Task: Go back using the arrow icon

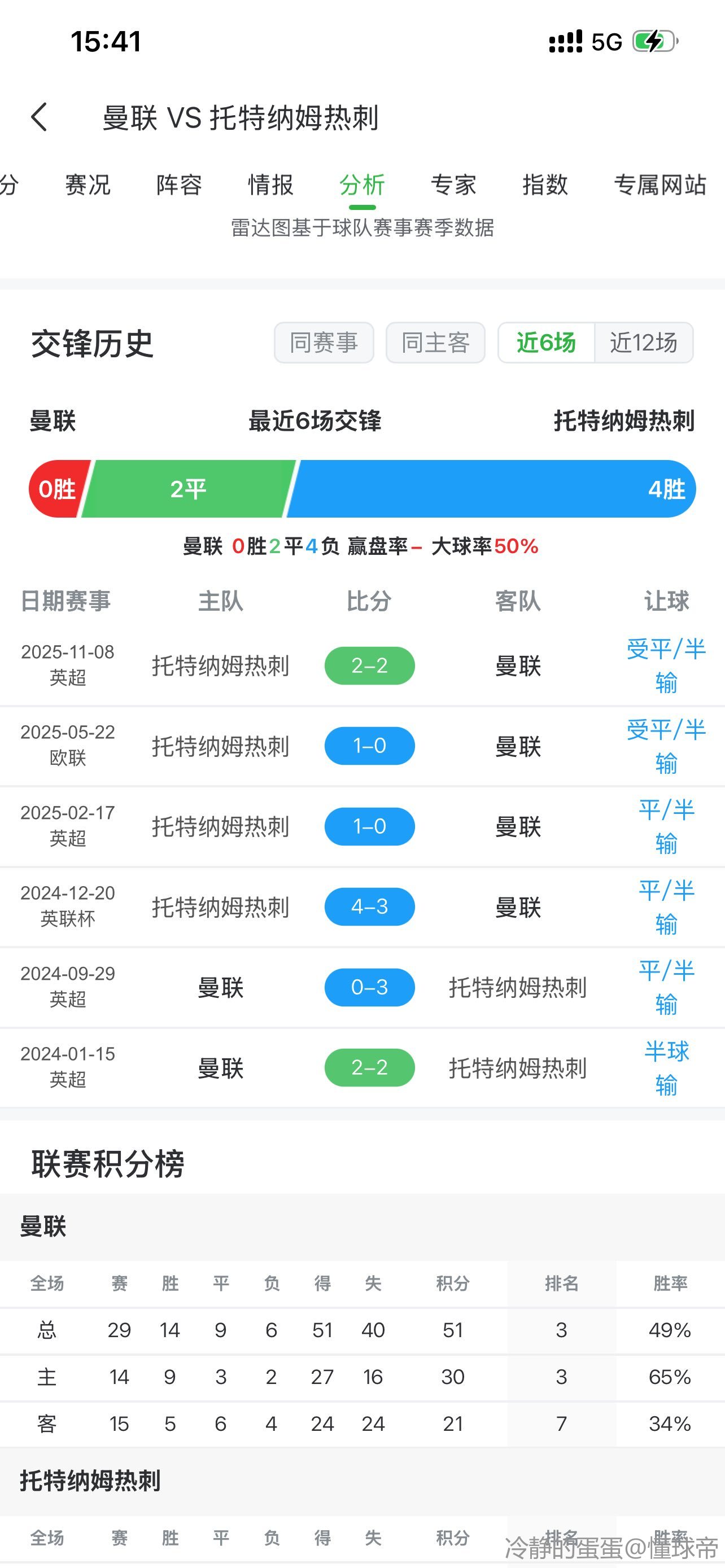Action: coord(40,117)
